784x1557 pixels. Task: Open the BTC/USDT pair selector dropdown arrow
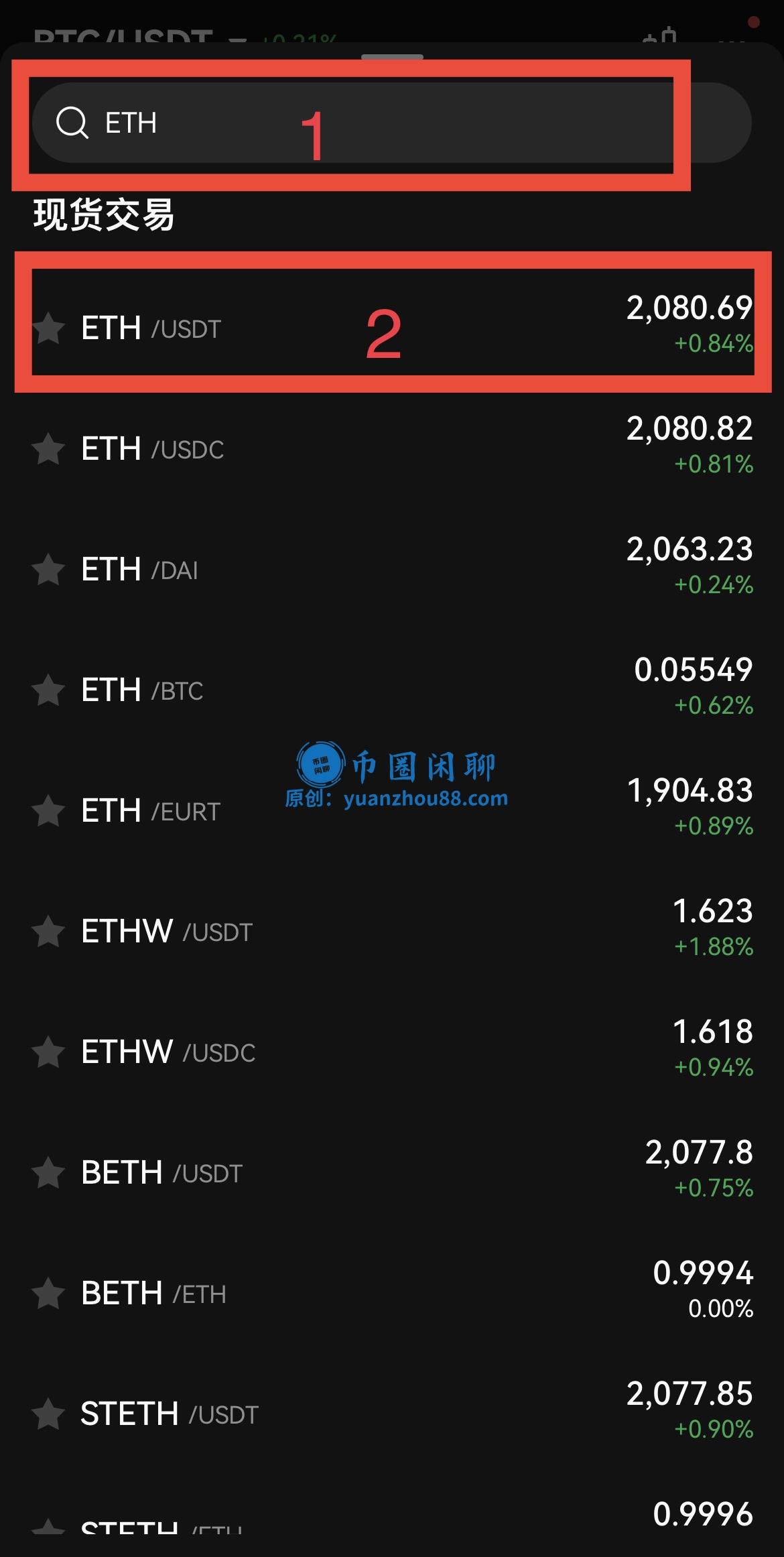coord(239,38)
